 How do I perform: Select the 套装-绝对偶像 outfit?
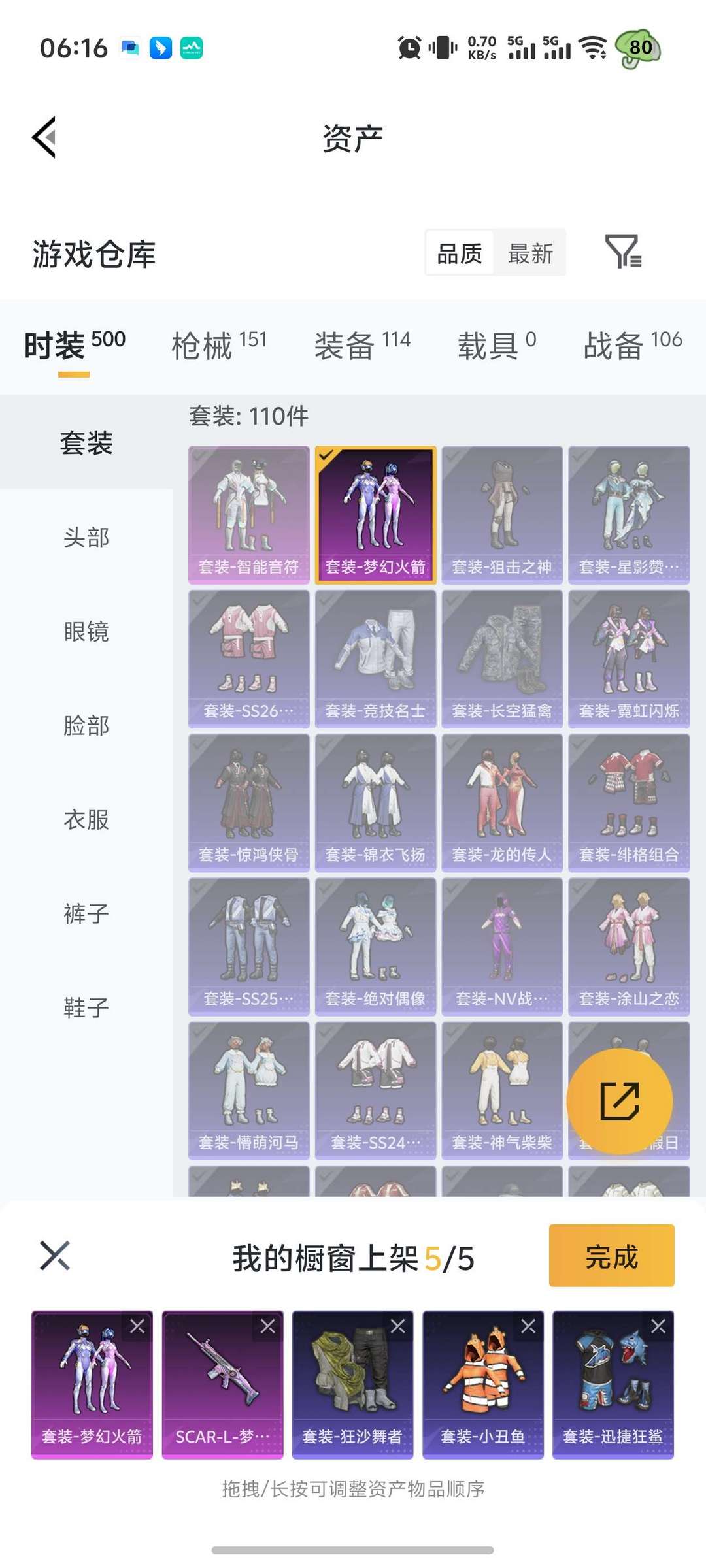coord(375,946)
